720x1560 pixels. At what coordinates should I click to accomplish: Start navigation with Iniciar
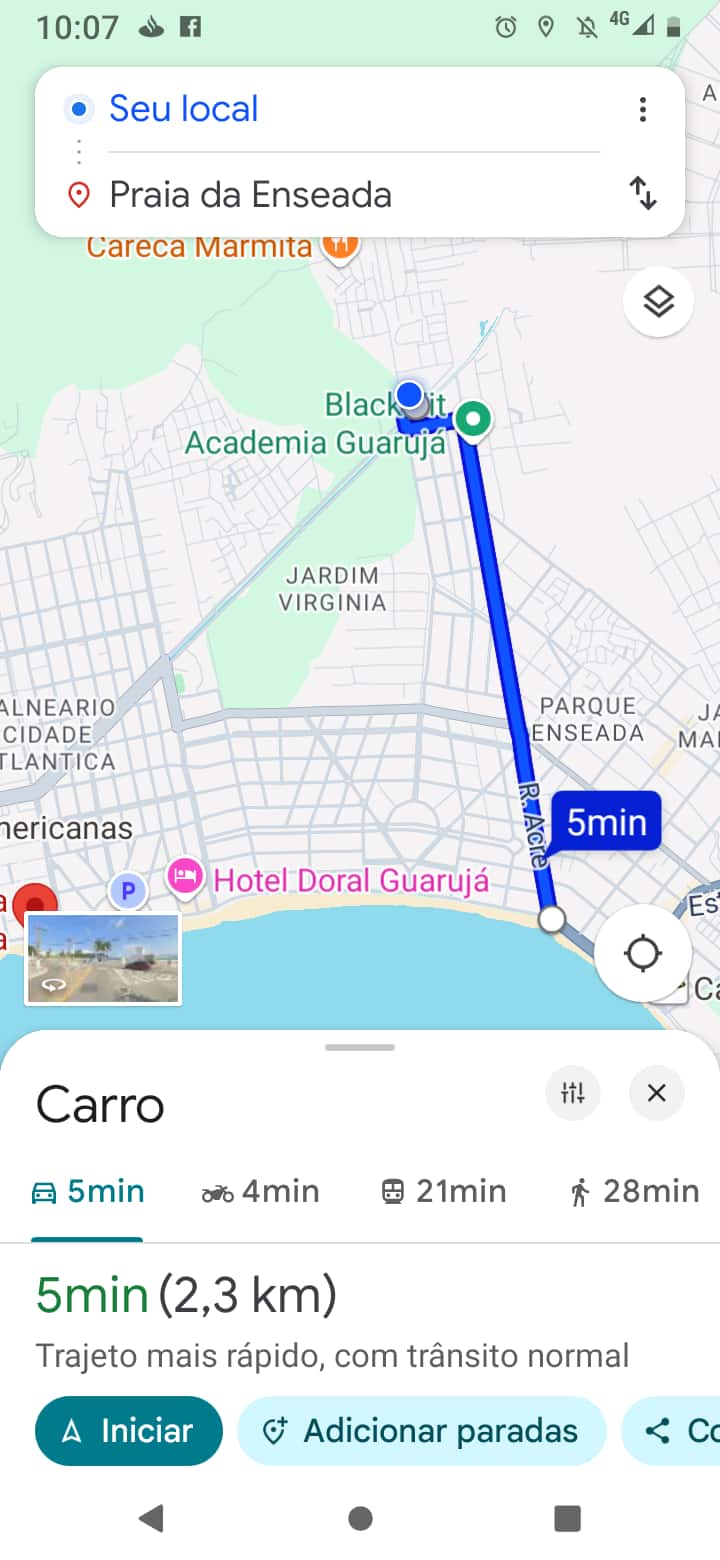click(x=129, y=1430)
